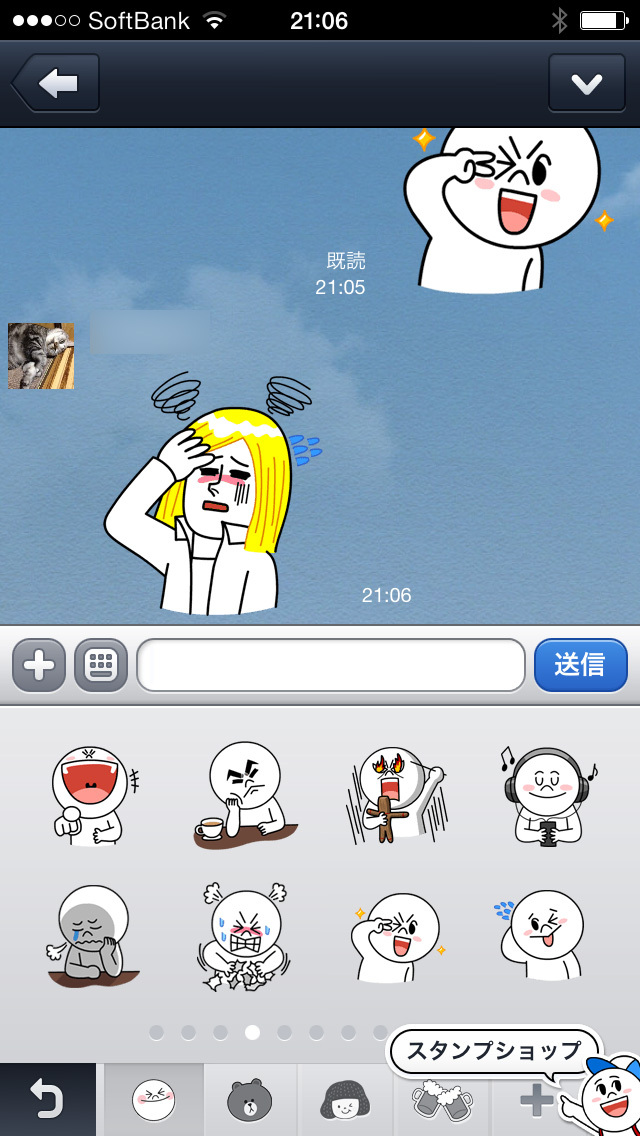Viewport: 640px width, 1136px height.
Task: Open the dropdown menu in the header
Action: click(x=586, y=83)
